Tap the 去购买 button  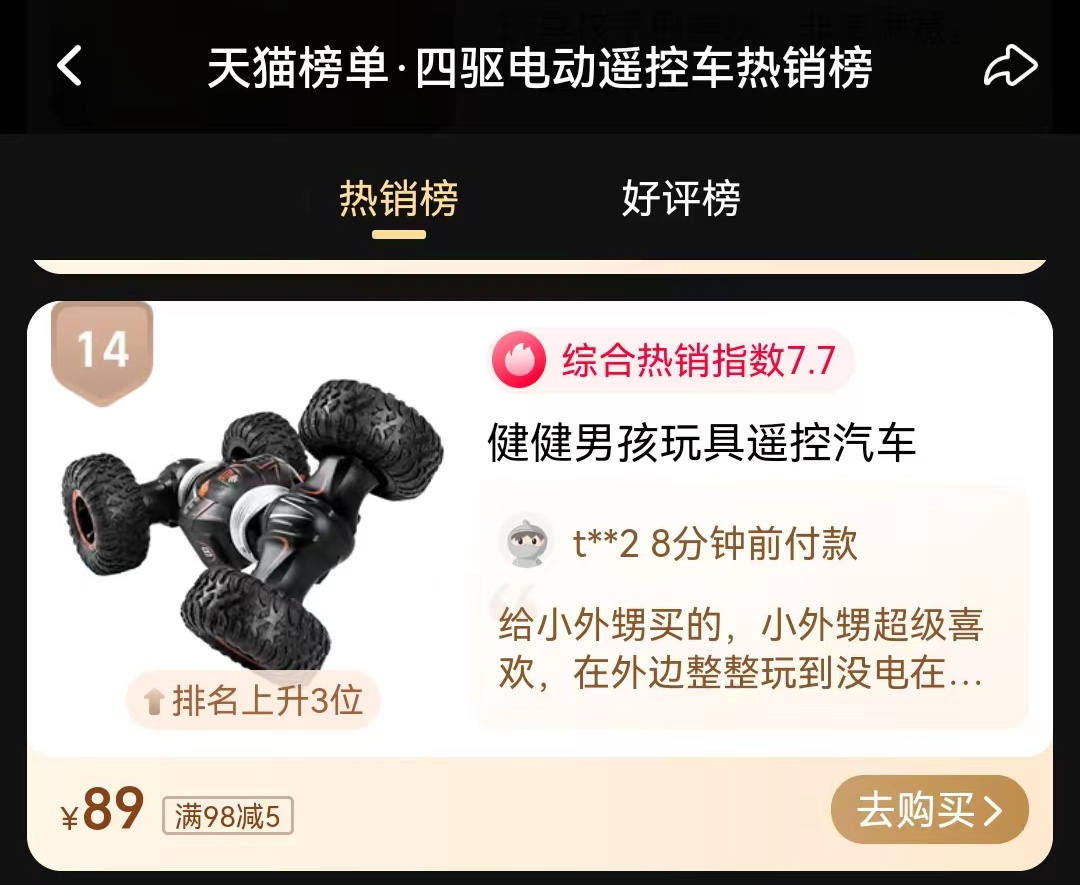(929, 809)
